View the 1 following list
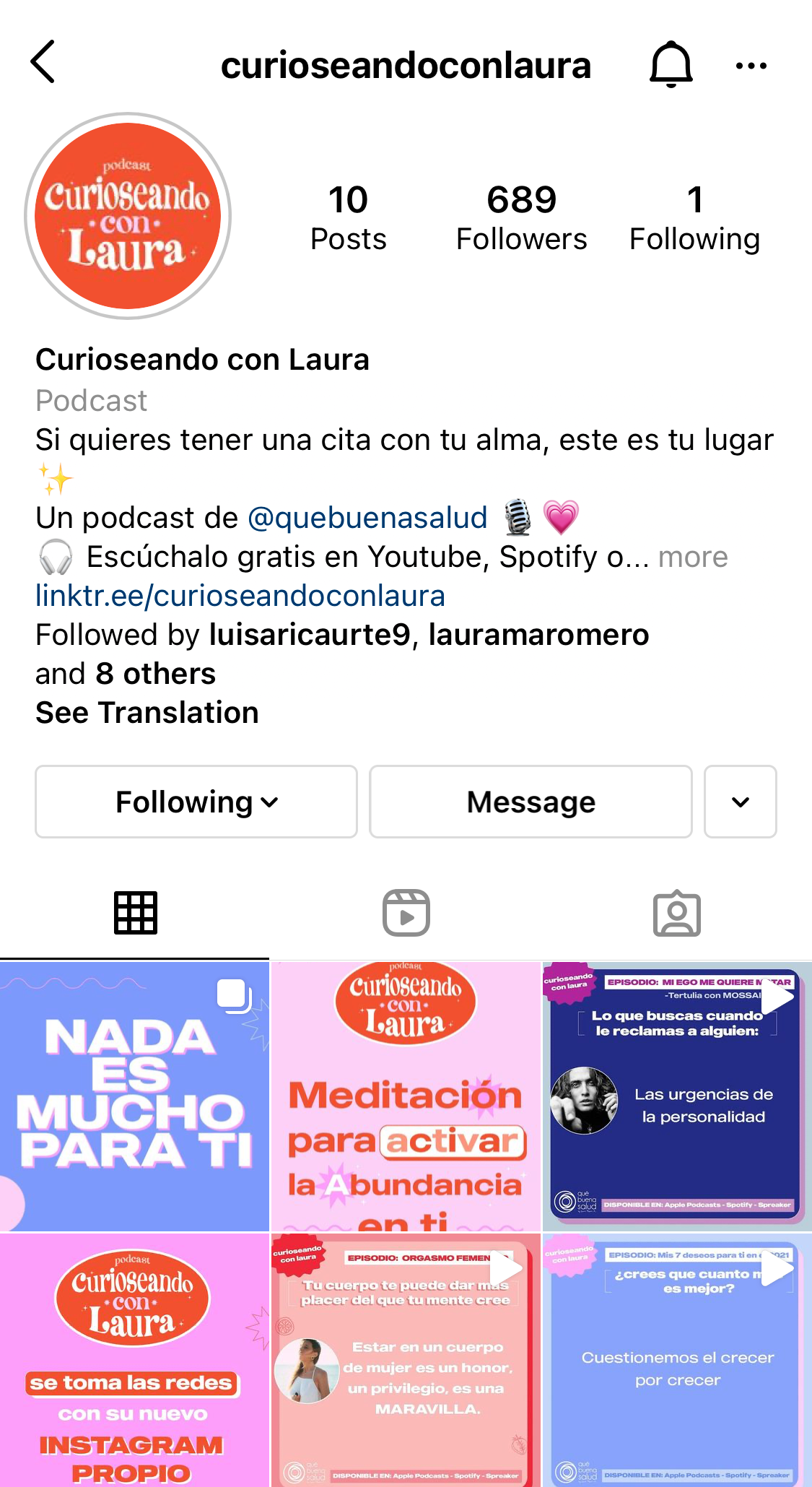812x1487 pixels. pyautogui.click(x=694, y=217)
